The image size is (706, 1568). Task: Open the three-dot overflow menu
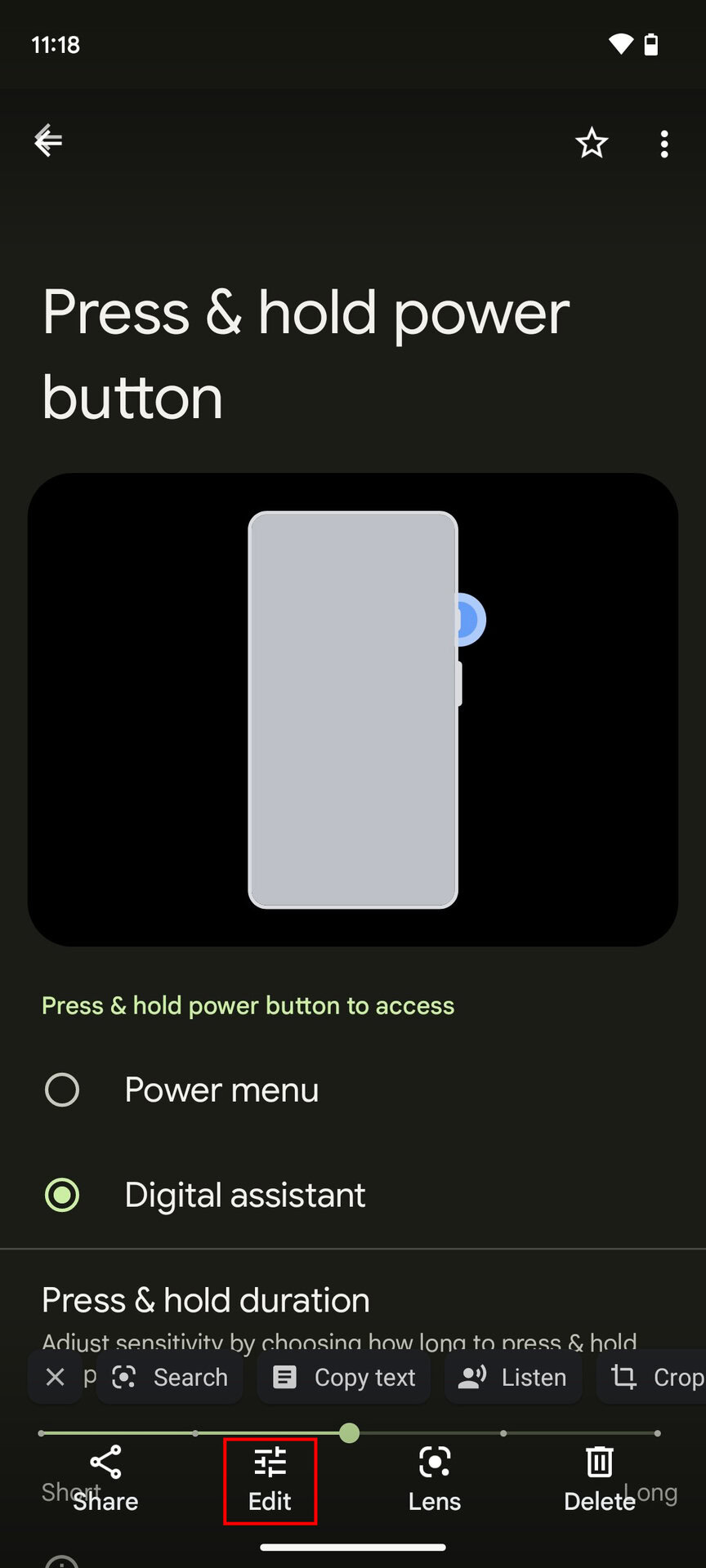(664, 144)
